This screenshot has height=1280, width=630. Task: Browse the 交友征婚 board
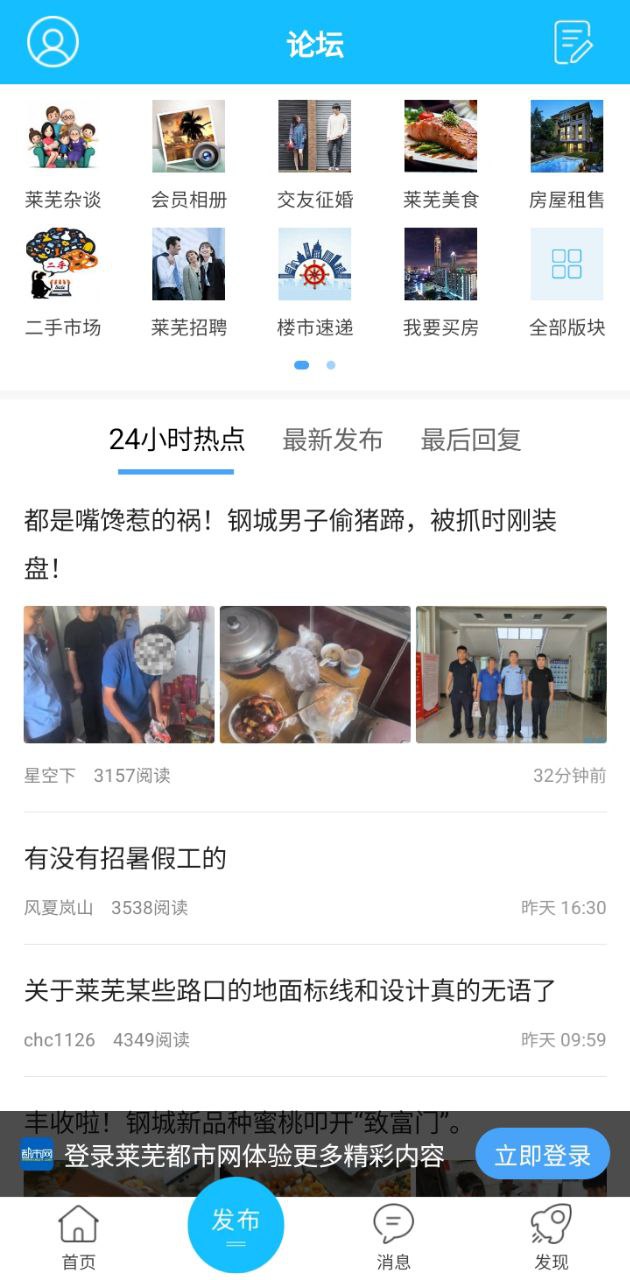pos(315,155)
